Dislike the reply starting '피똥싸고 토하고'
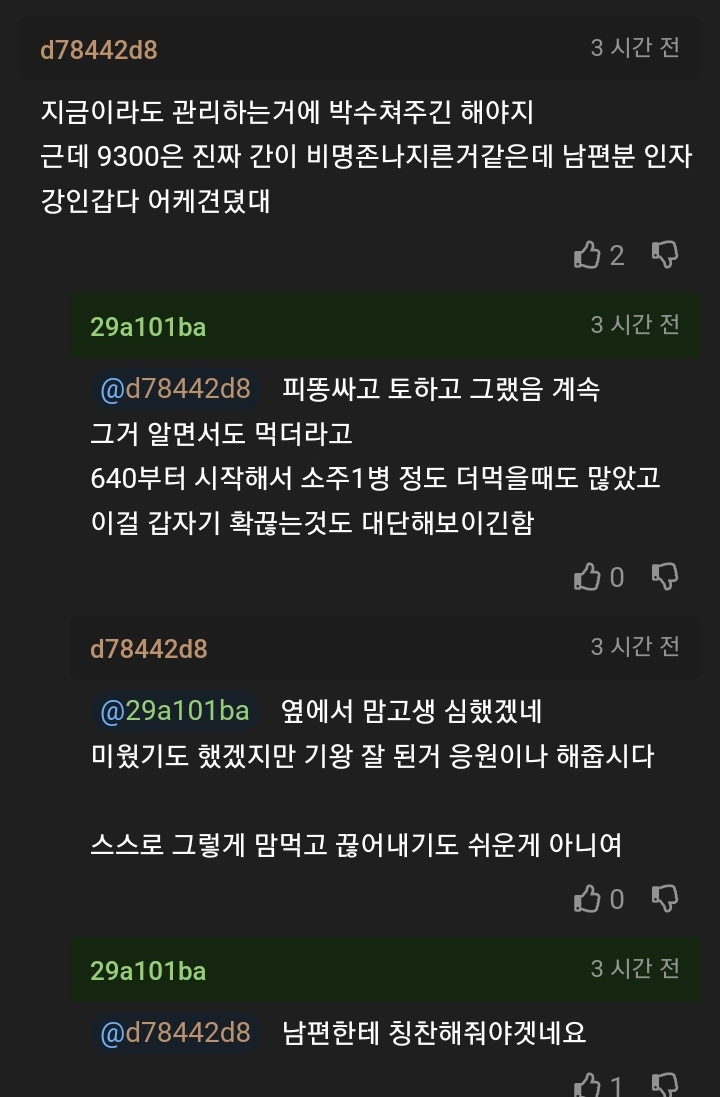Image resolution: width=720 pixels, height=1097 pixels. click(665, 577)
